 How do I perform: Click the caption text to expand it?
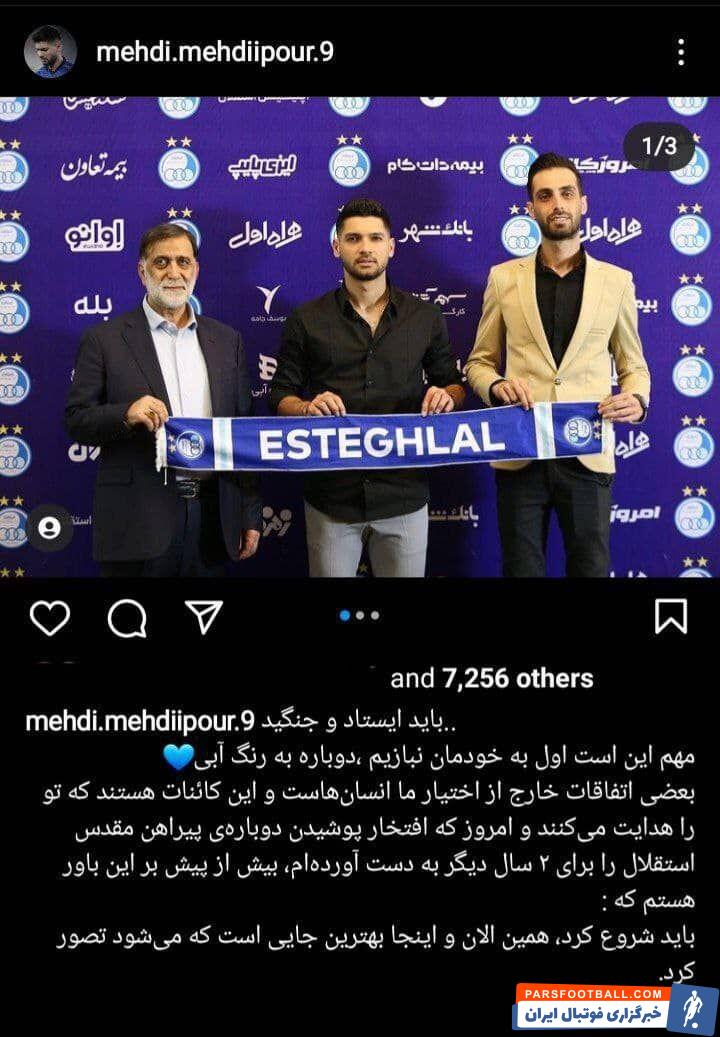pos(360,850)
